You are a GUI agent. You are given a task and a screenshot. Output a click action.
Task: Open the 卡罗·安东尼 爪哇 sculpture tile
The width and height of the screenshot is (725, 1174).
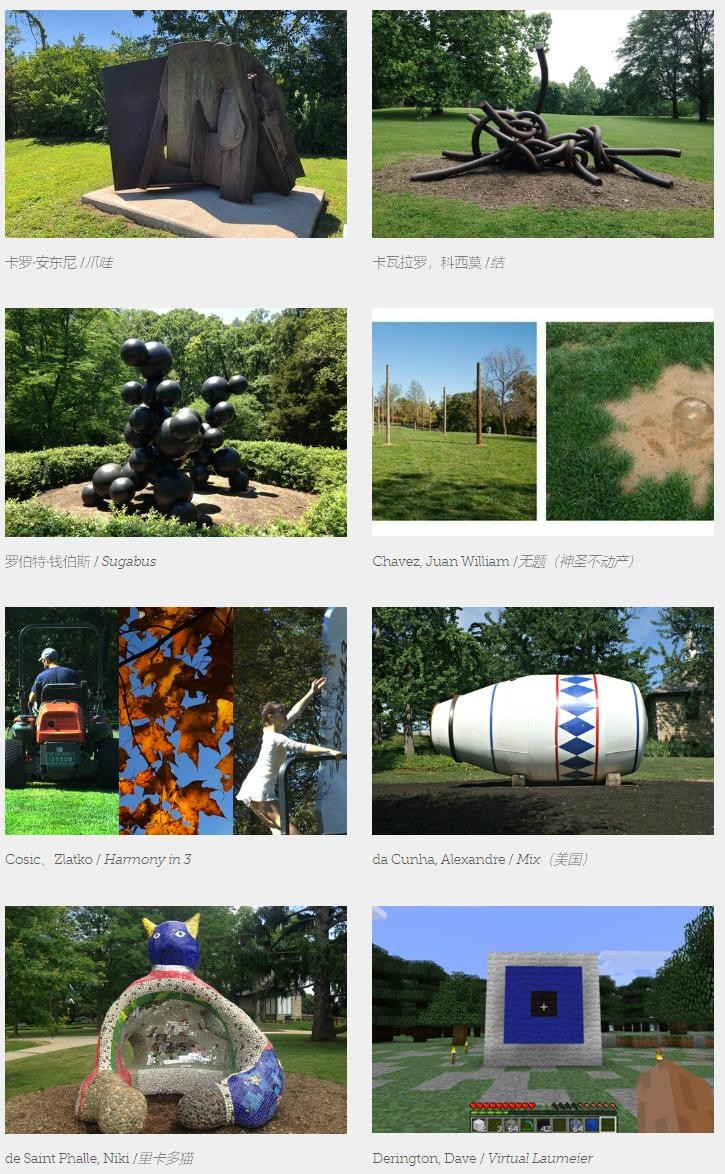(x=176, y=124)
